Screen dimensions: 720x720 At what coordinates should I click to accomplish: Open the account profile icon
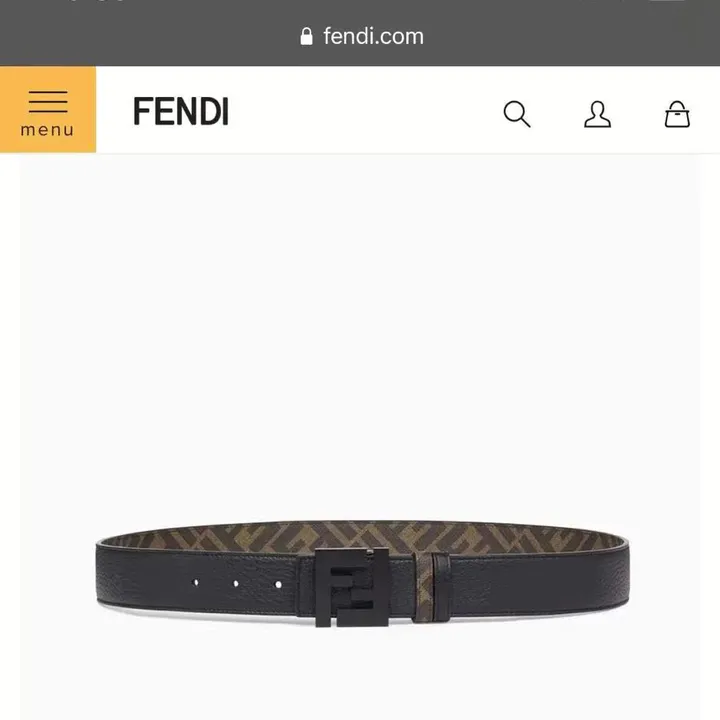597,114
